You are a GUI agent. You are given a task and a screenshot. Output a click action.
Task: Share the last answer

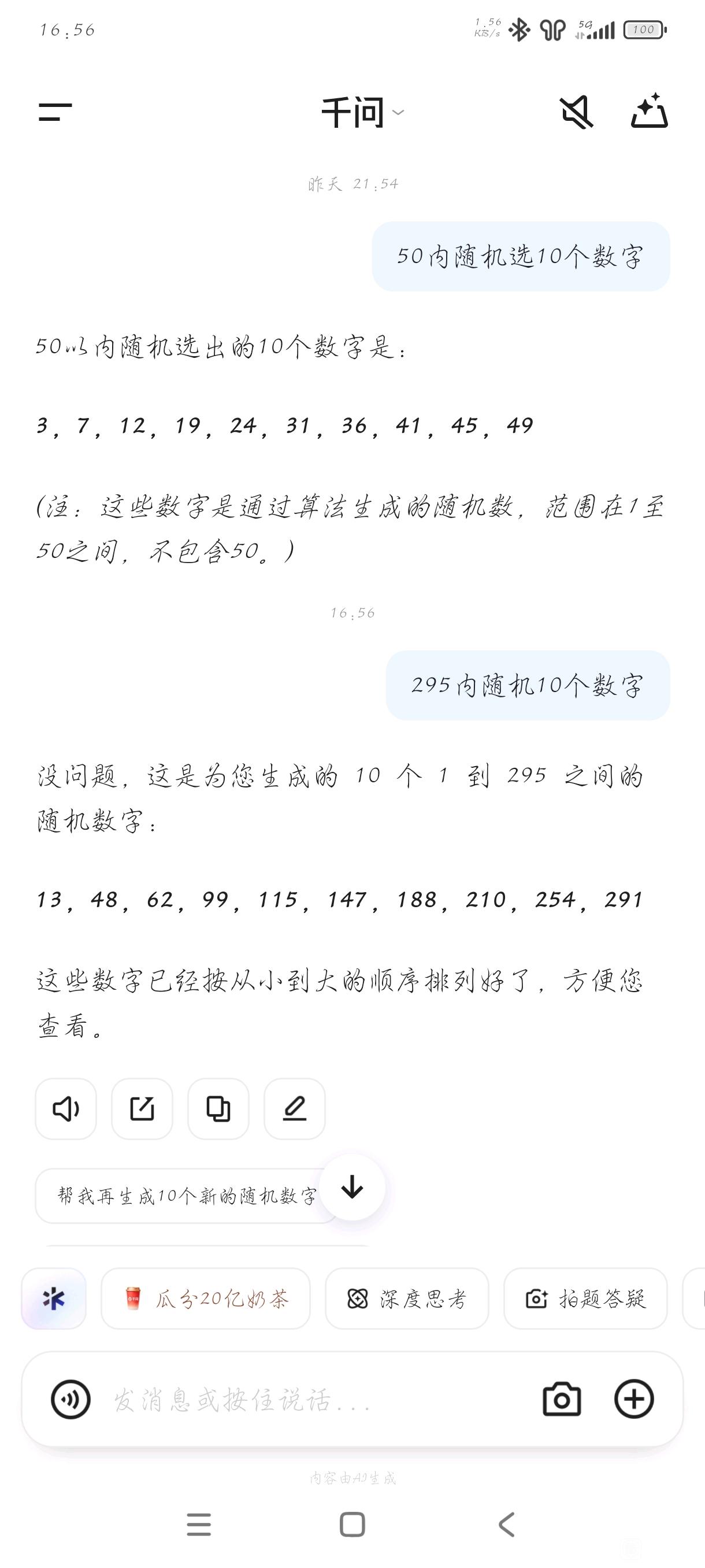(x=142, y=1108)
